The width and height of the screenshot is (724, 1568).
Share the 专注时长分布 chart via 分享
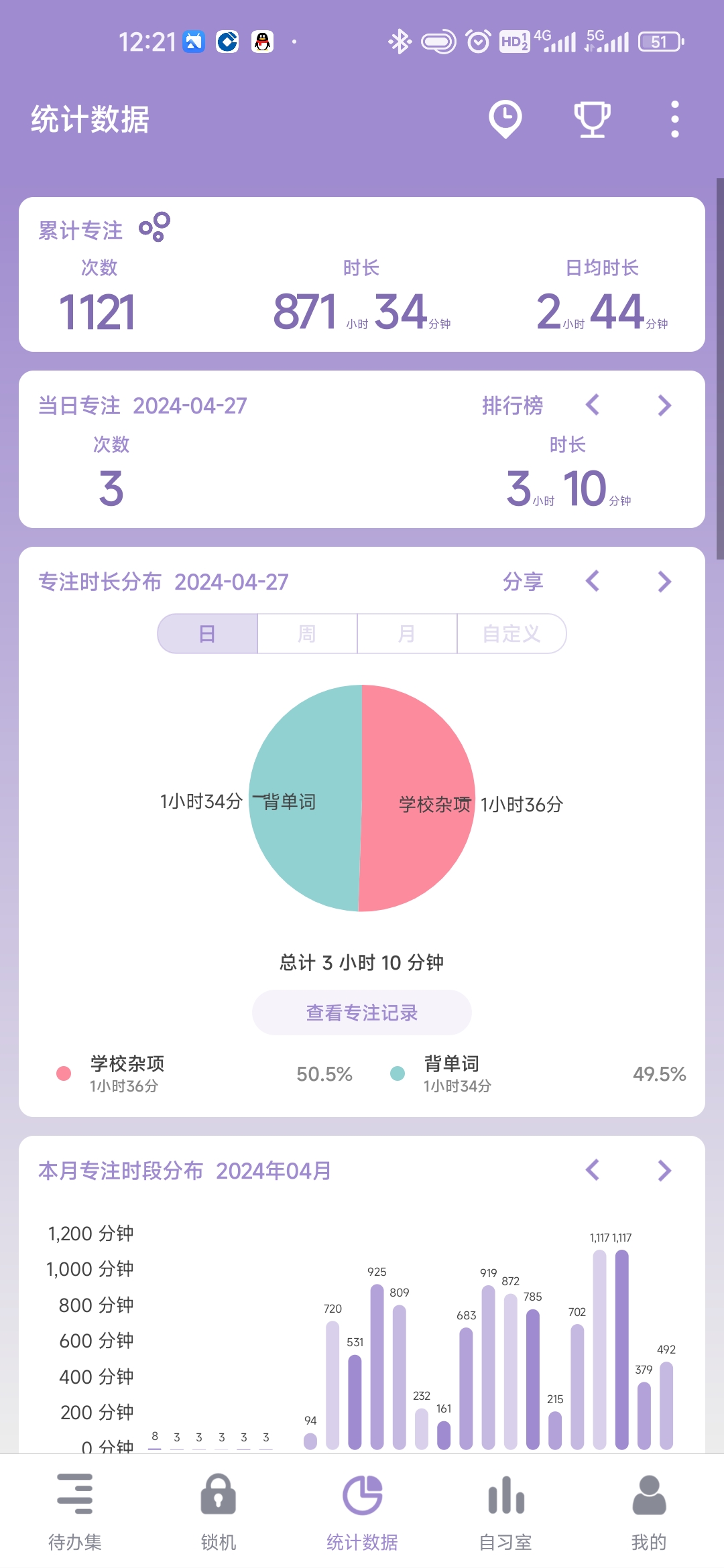click(523, 582)
